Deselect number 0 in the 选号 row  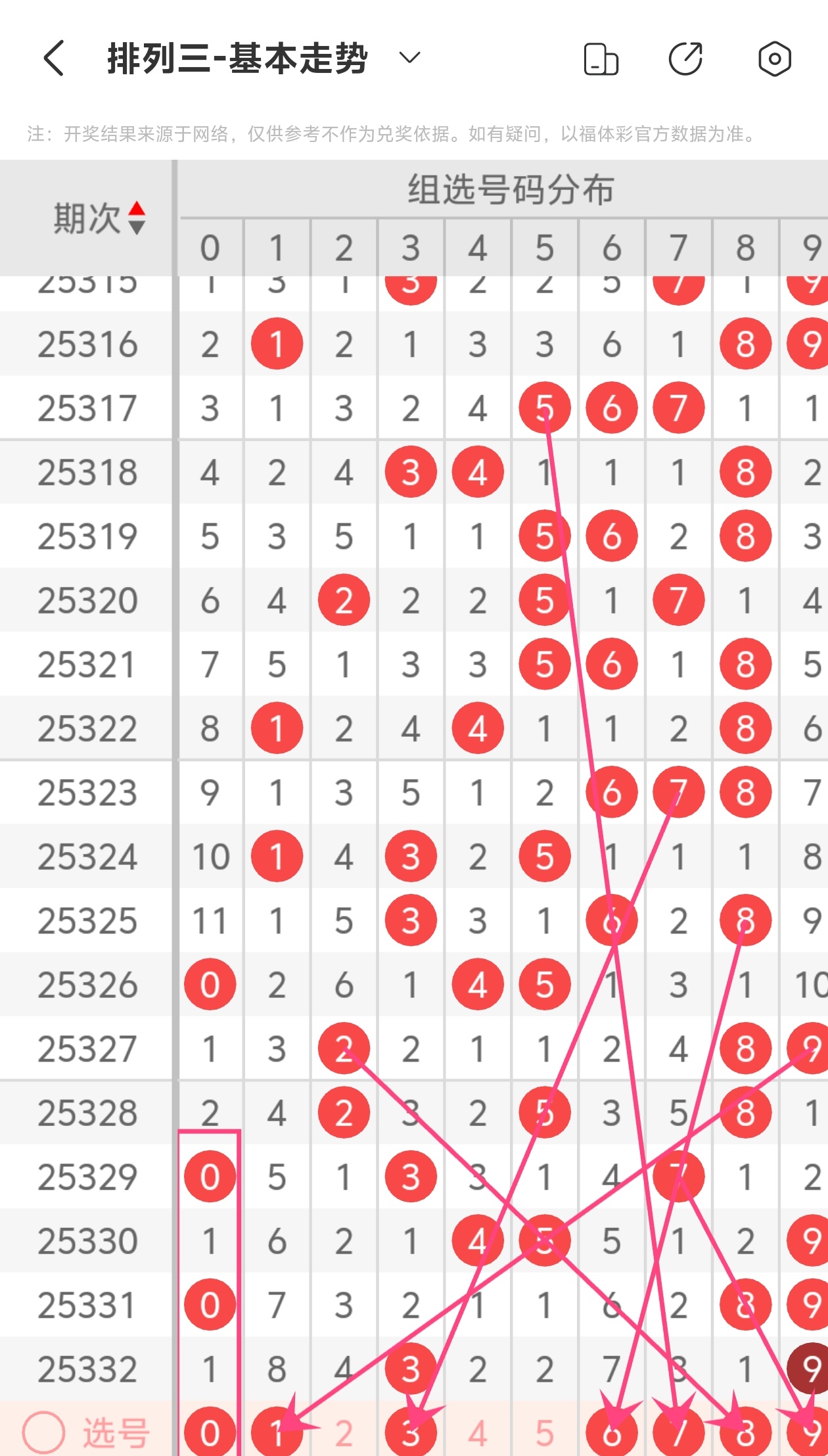click(210, 1433)
